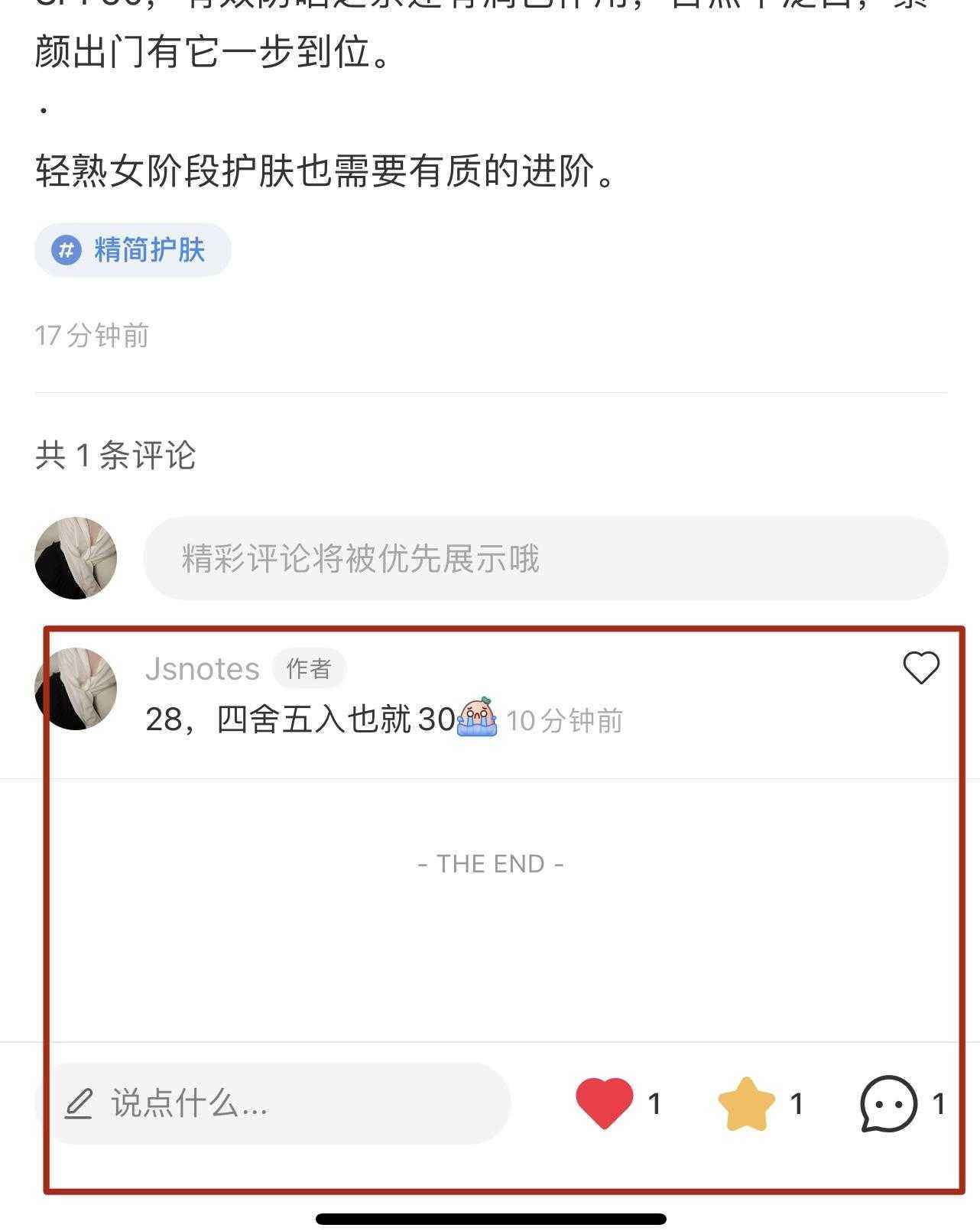Screen dimensions: 980x1231
Task: Click the heart outline on Jsnotes' comment
Action: coord(921,667)
